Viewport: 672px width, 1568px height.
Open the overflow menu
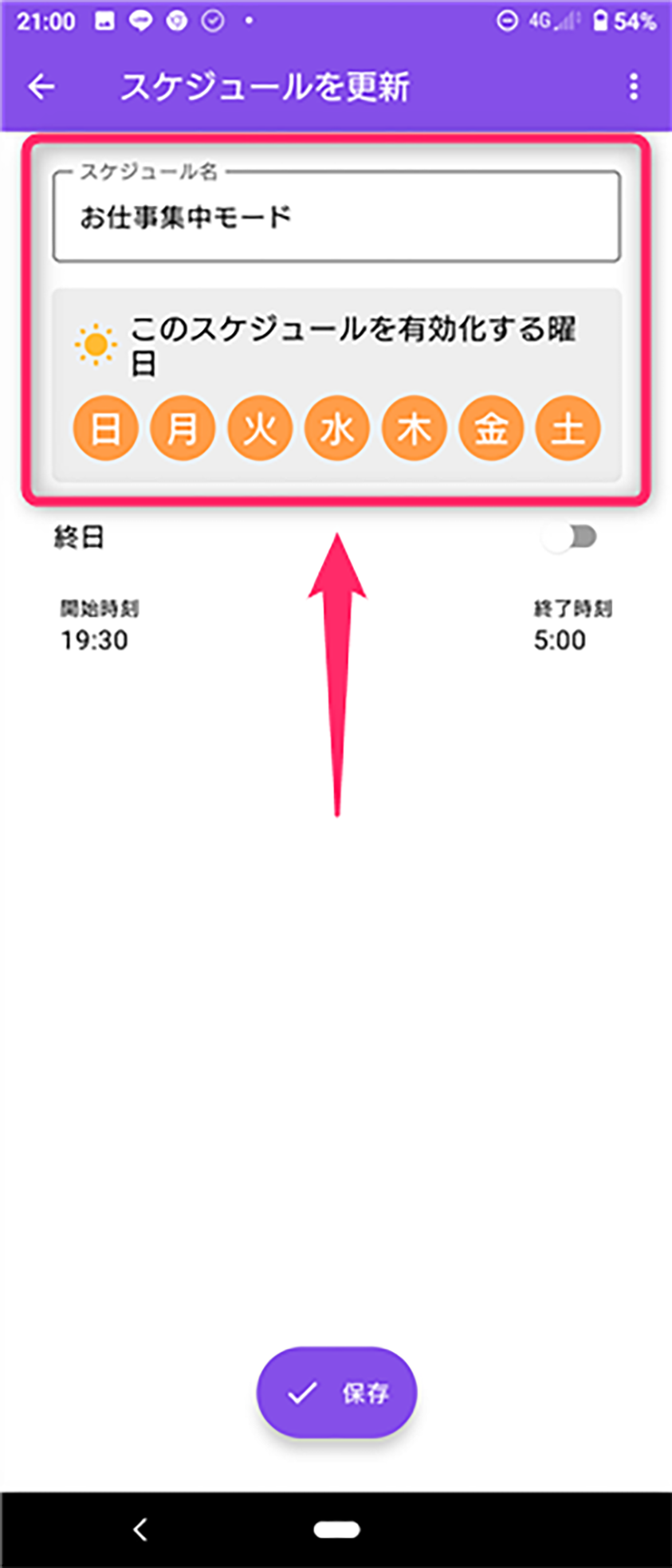click(x=633, y=87)
